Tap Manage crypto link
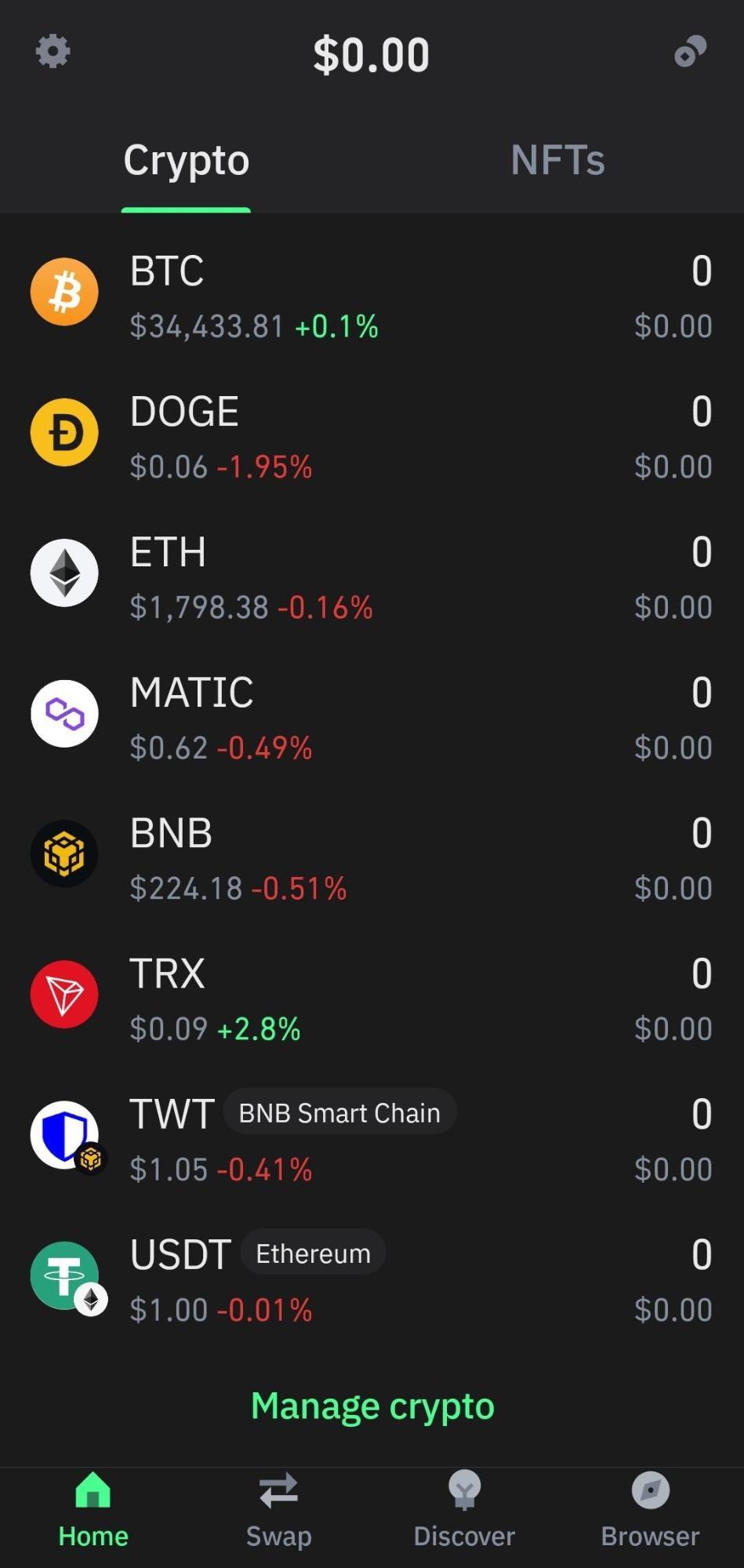The height and width of the screenshot is (1568, 744). coord(372,1406)
